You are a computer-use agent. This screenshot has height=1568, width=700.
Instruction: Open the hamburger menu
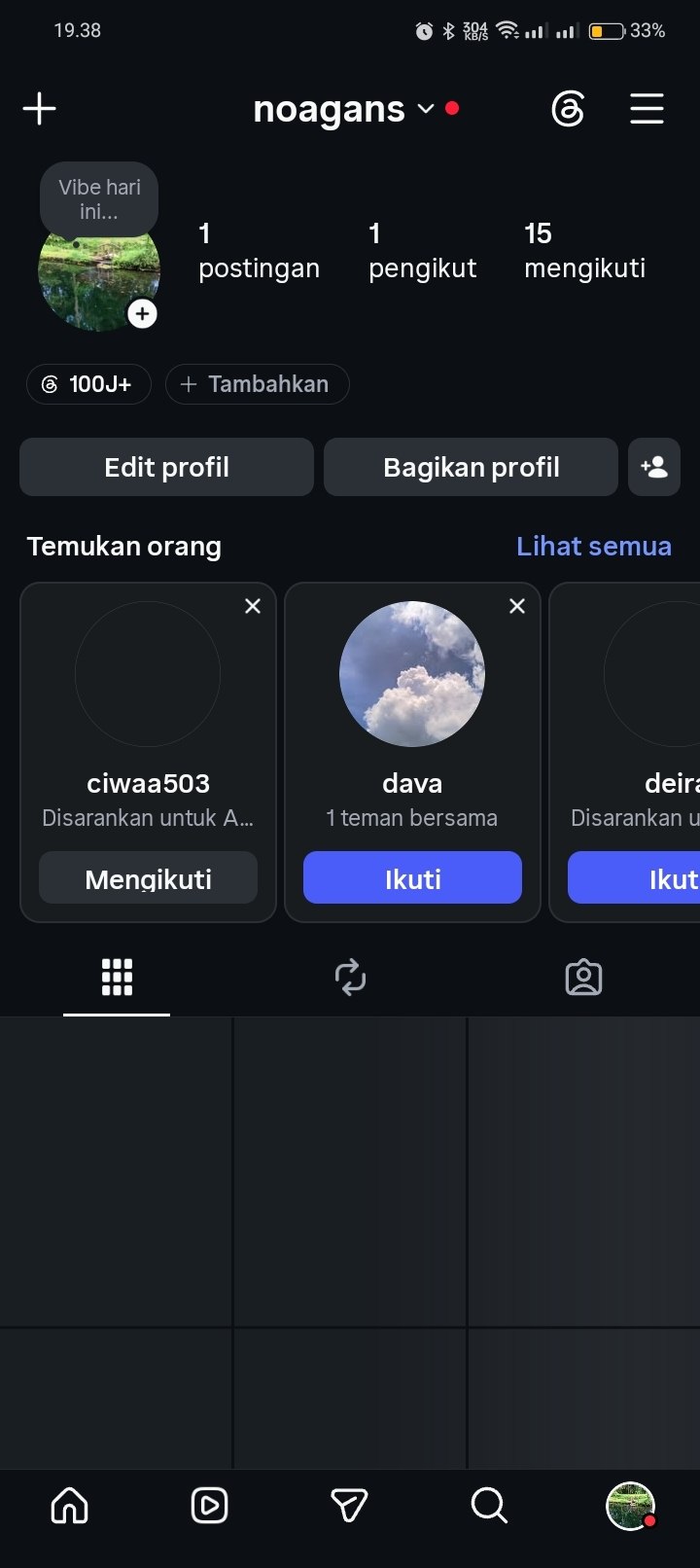[x=647, y=109]
